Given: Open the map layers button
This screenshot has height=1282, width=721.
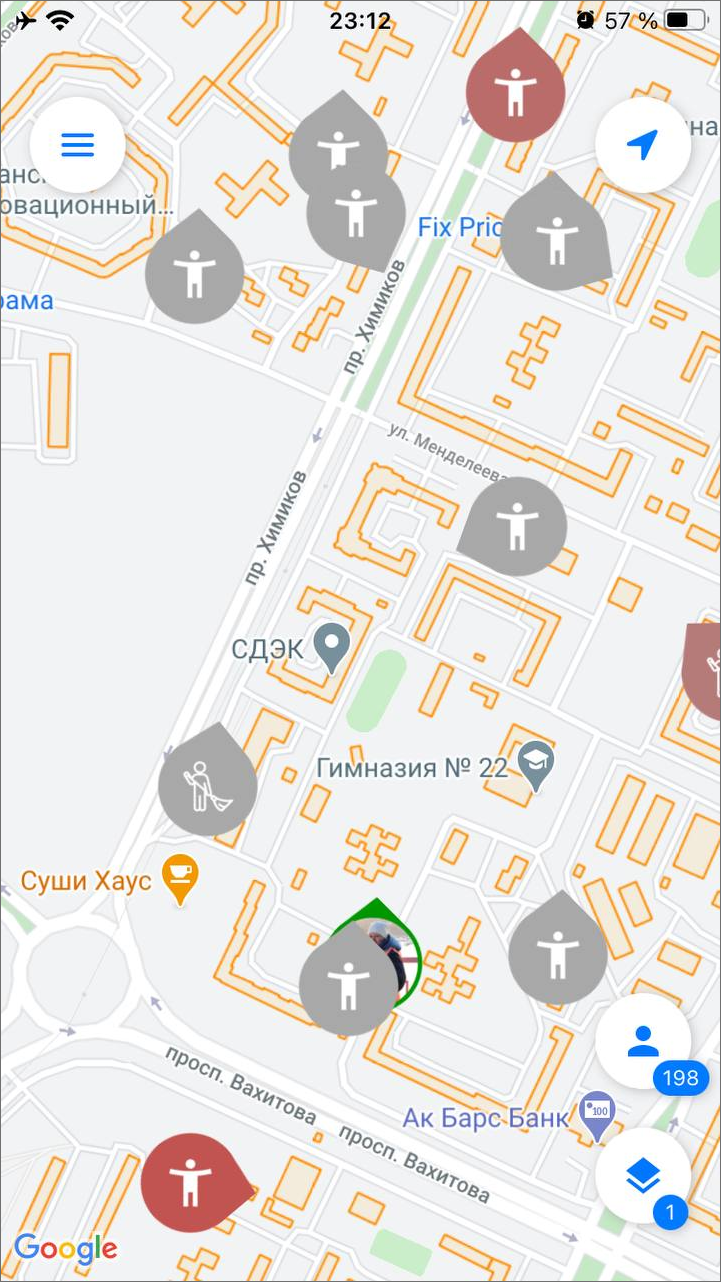Looking at the screenshot, I should [x=643, y=1177].
